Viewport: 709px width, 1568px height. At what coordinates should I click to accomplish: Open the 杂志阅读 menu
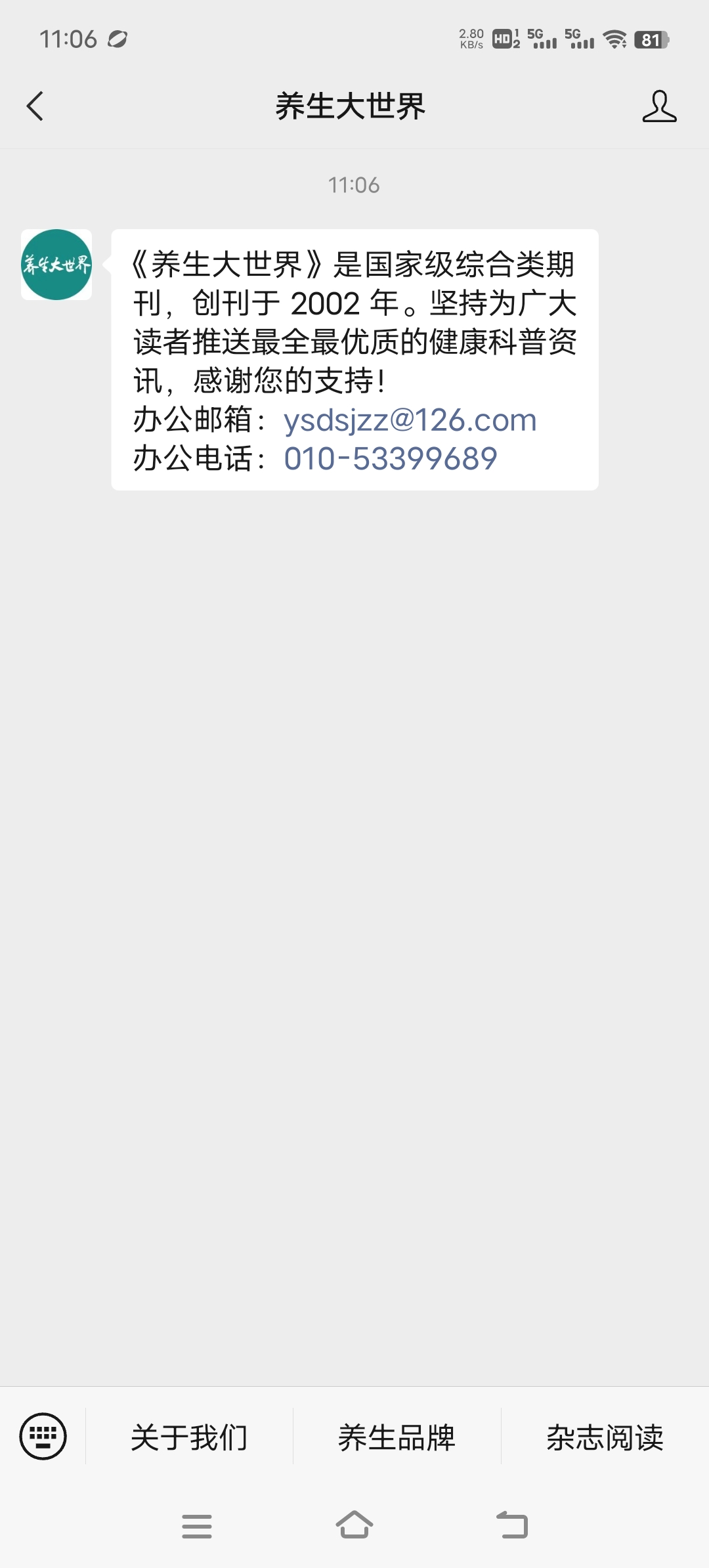(x=605, y=1437)
